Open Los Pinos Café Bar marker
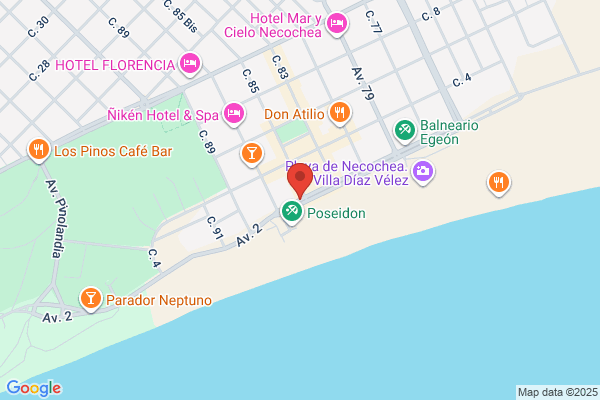Image resolution: width=600 pixels, height=400 pixels. pyautogui.click(x=39, y=150)
